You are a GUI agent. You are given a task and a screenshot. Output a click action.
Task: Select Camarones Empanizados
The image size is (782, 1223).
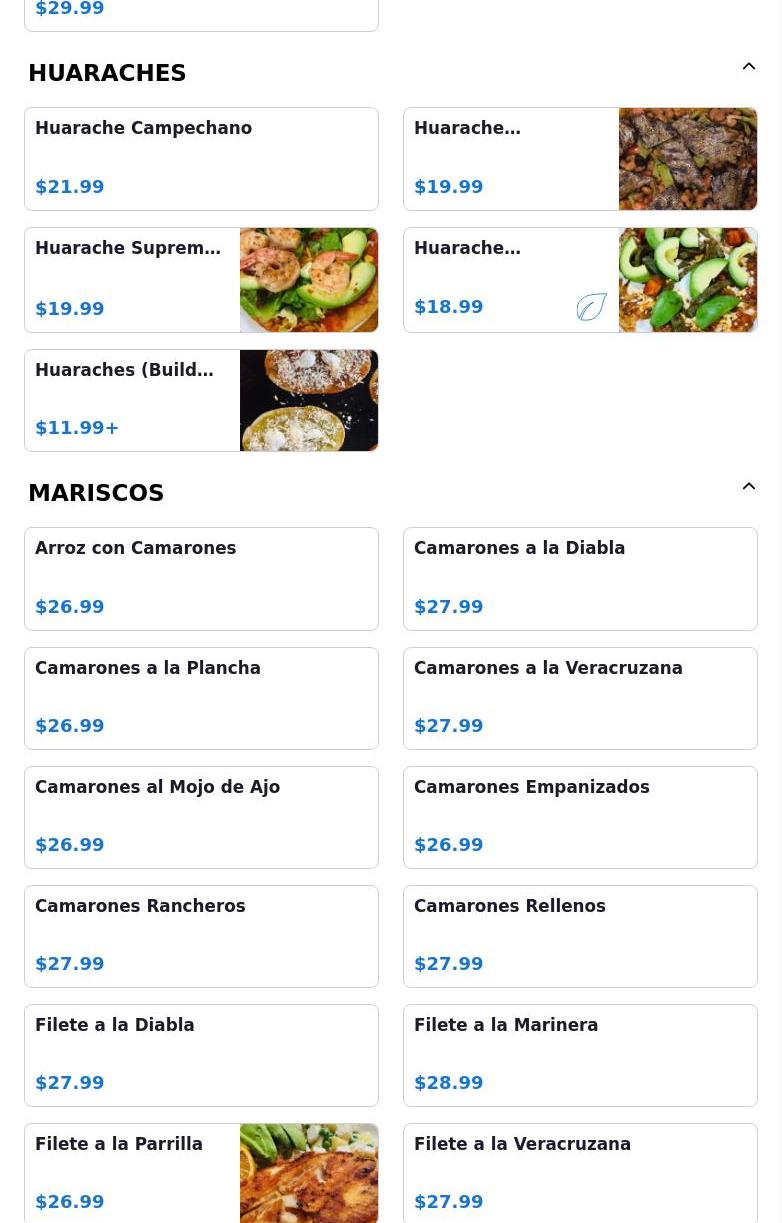click(580, 817)
